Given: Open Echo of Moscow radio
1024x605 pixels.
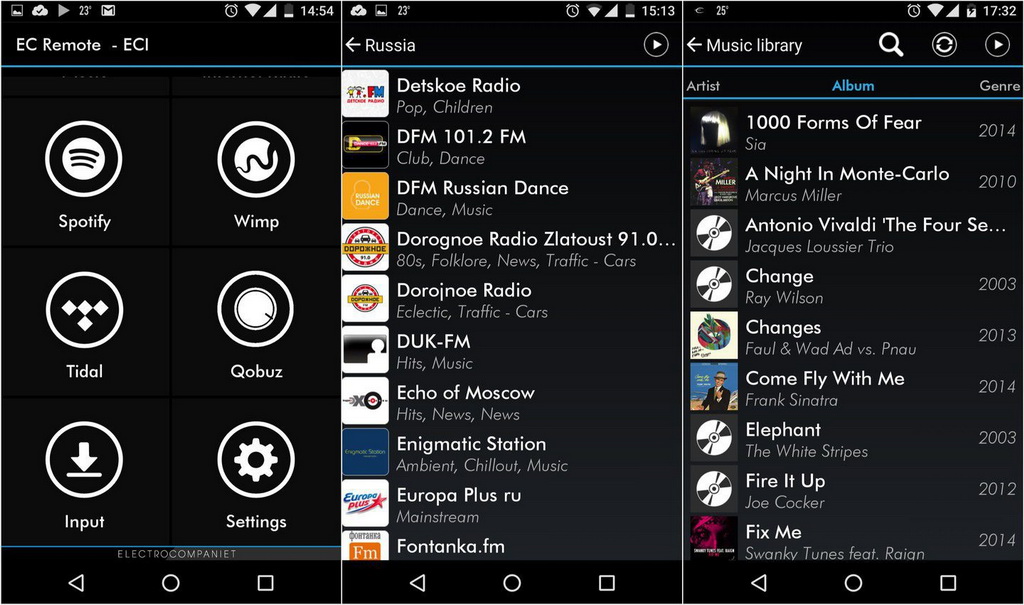Looking at the screenshot, I should [x=510, y=402].
